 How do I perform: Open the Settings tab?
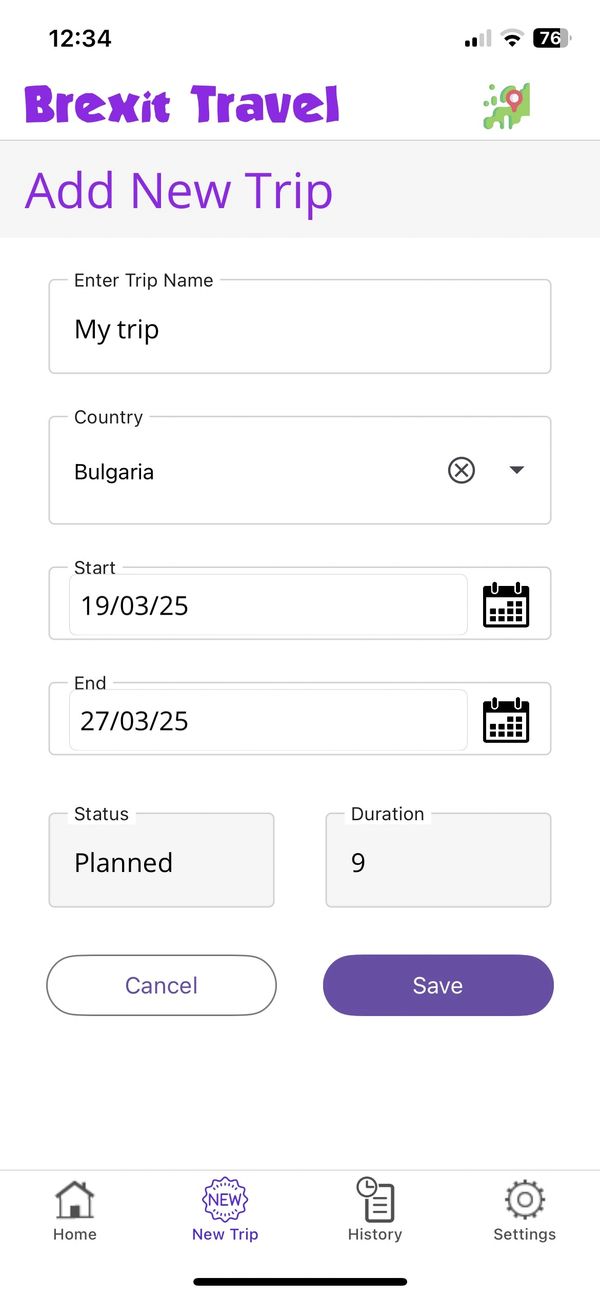coord(525,1210)
